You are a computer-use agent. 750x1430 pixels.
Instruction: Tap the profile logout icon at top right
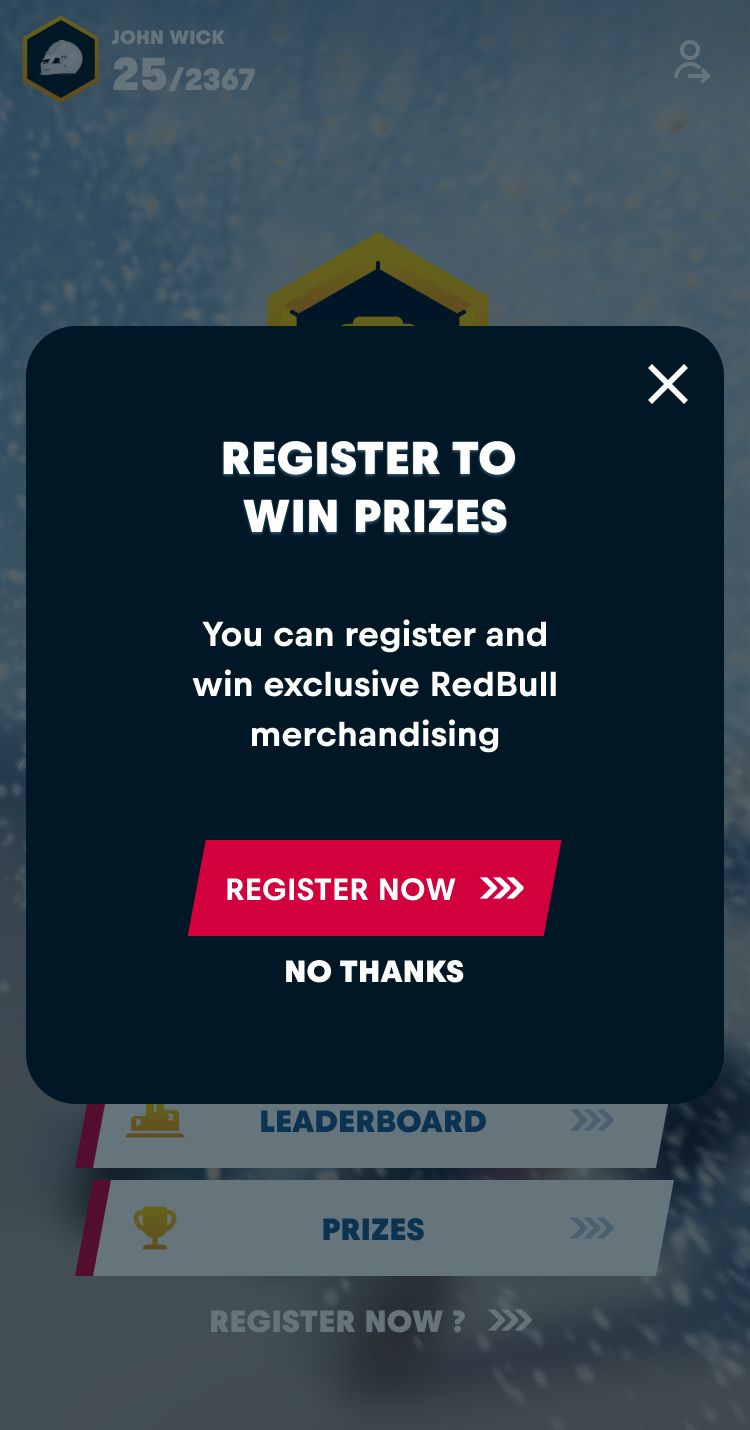[x=691, y=61]
